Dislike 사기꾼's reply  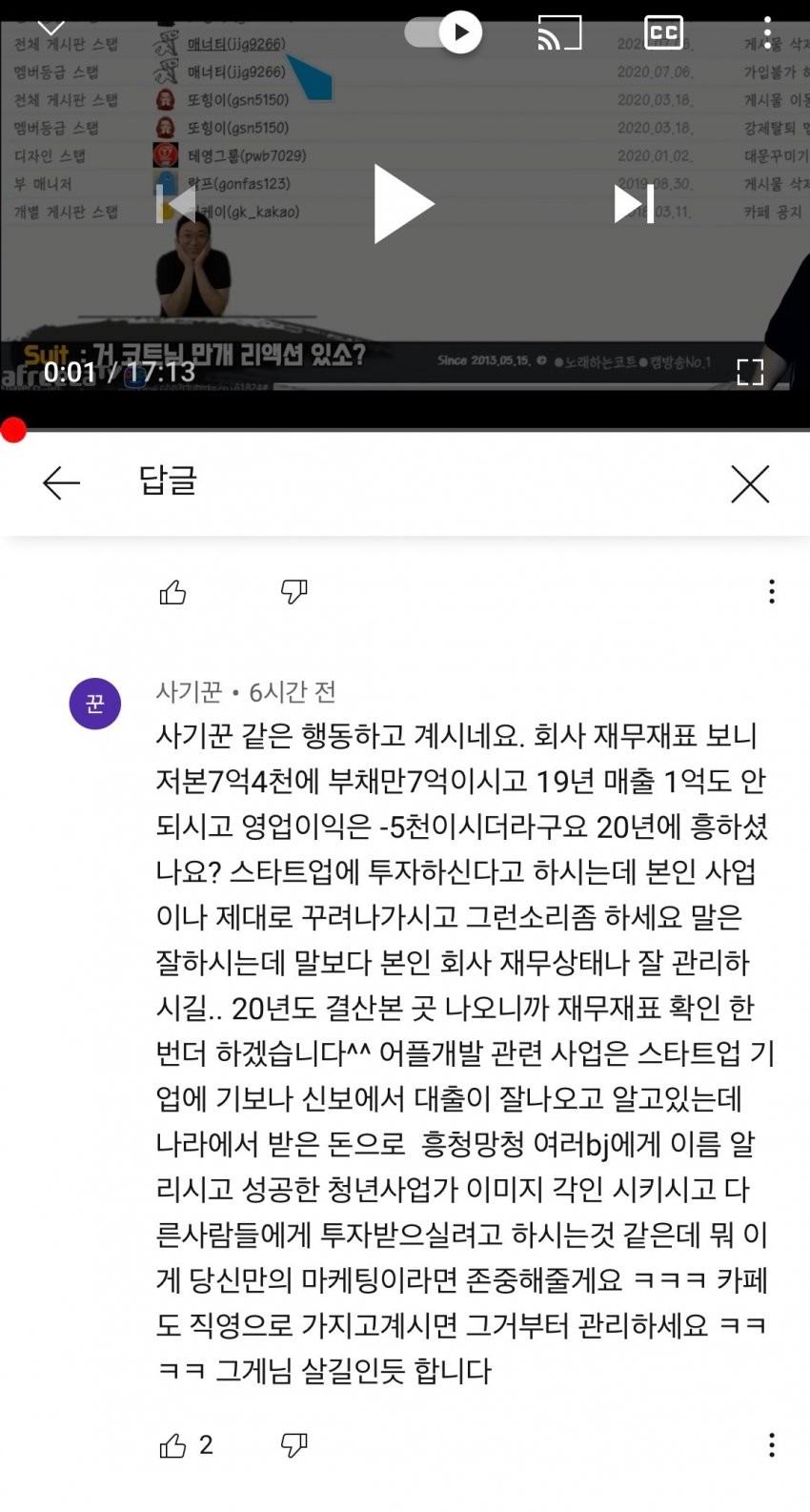pos(294,1445)
